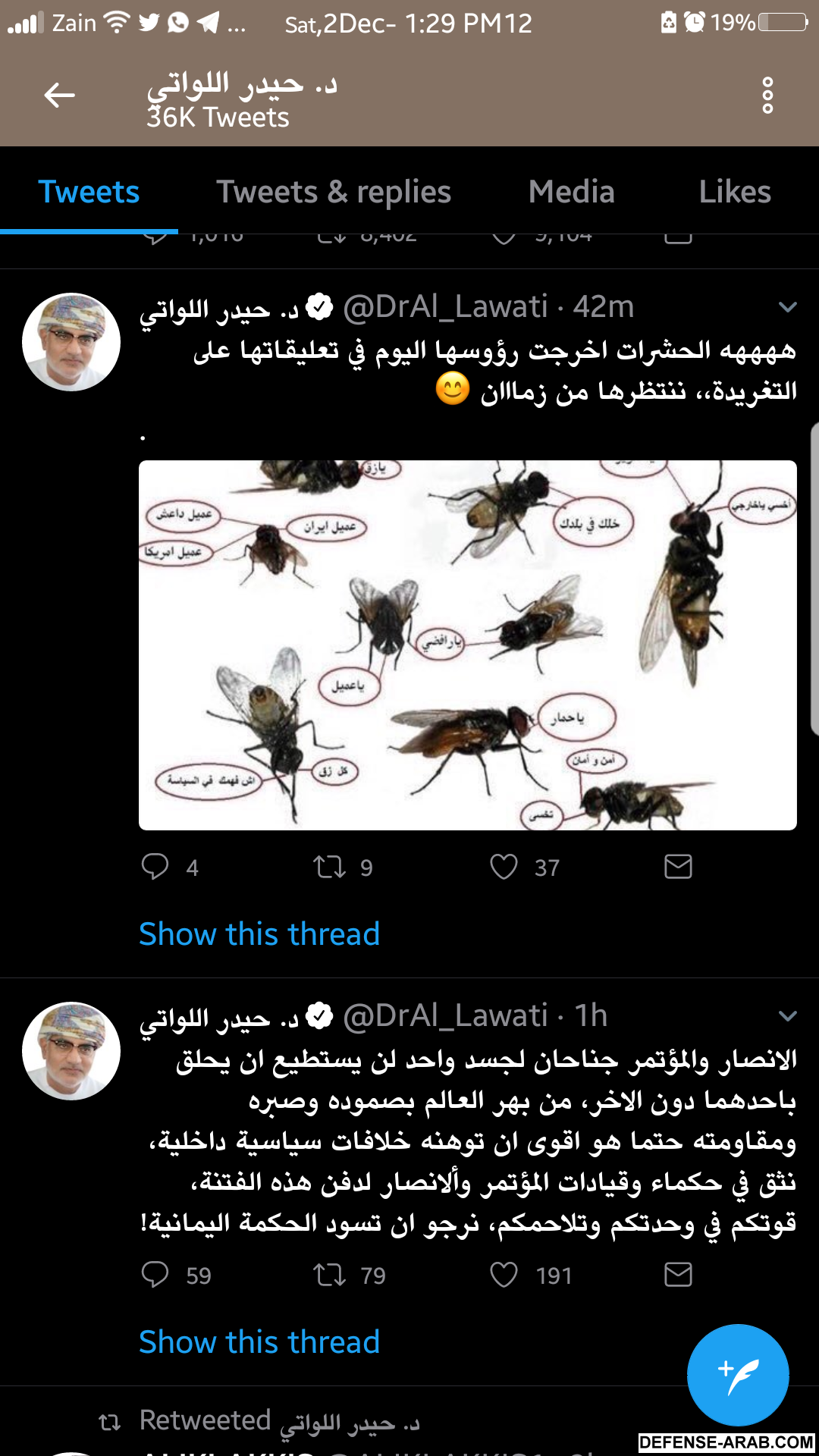The height and width of the screenshot is (1456, 819).
Task: Reply to the 42m tweet
Action: click(x=155, y=866)
